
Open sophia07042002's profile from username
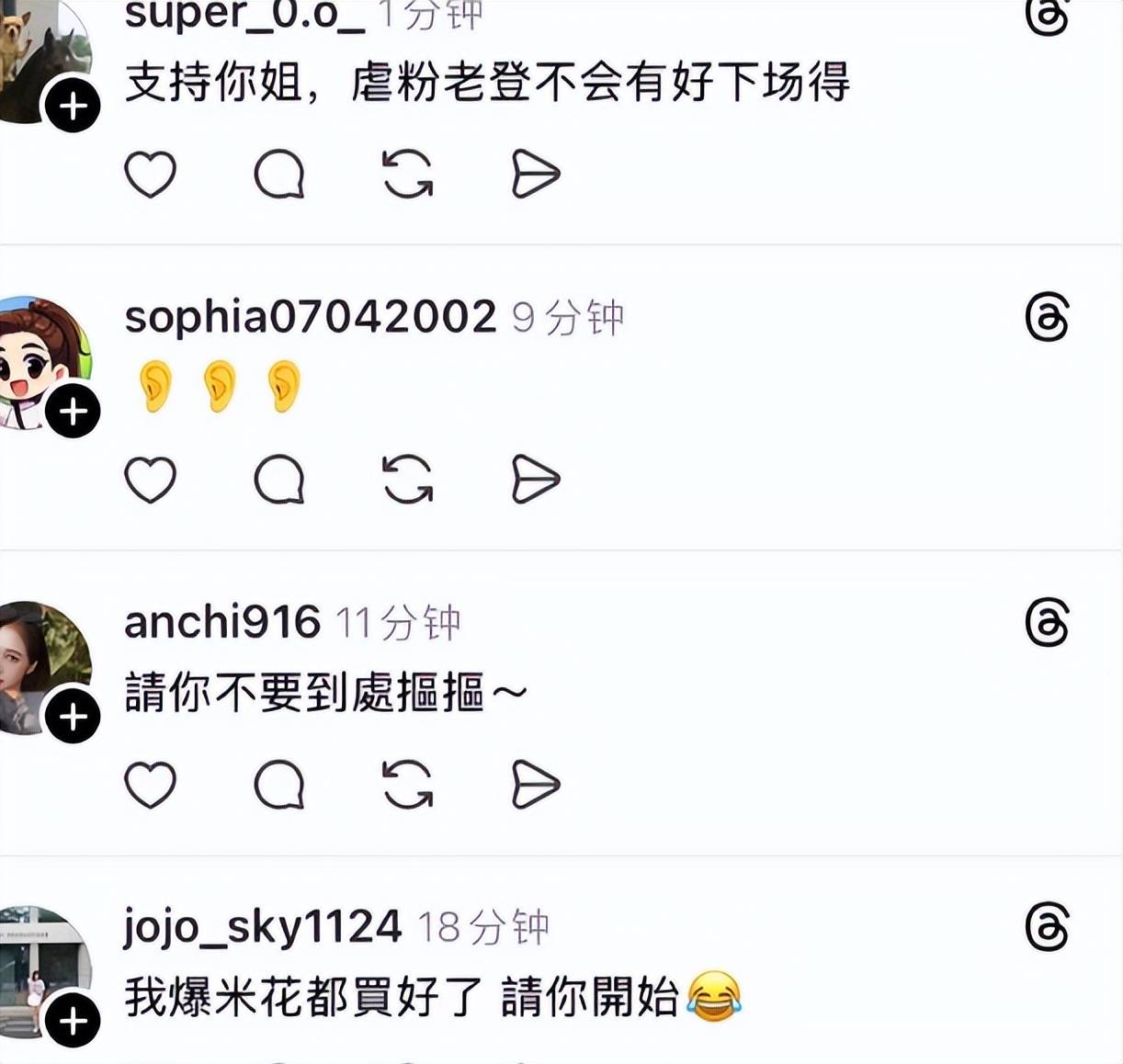[x=310, y=317]
